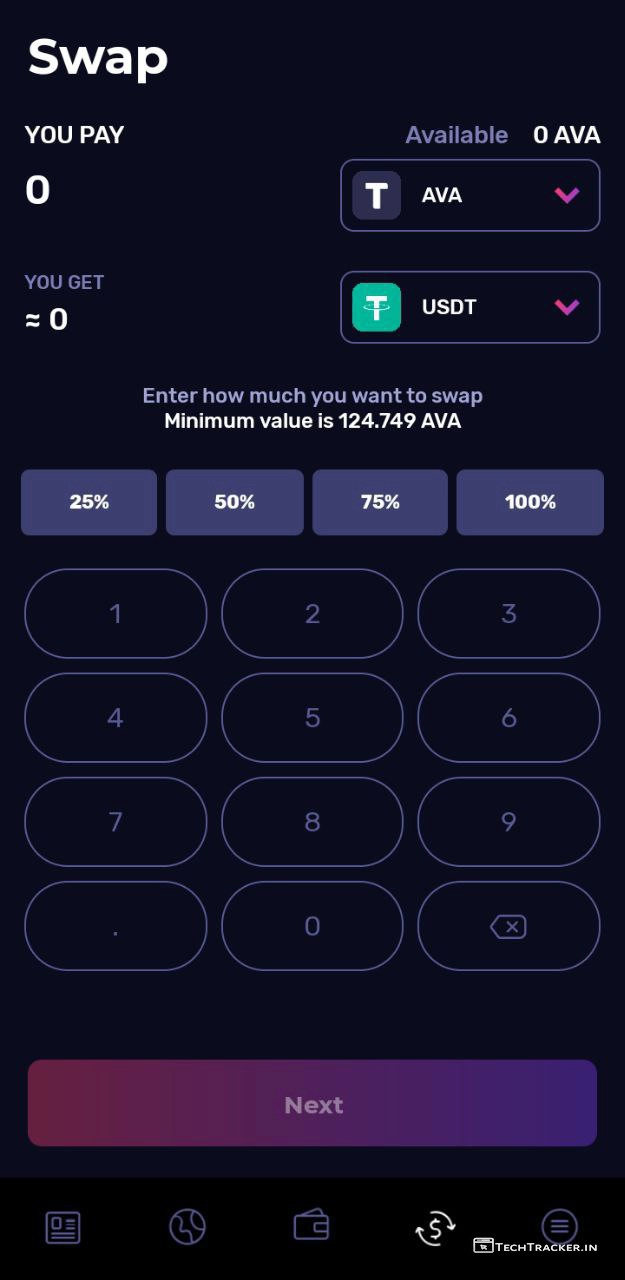Pick the 75% amount option

coord(380,502)
